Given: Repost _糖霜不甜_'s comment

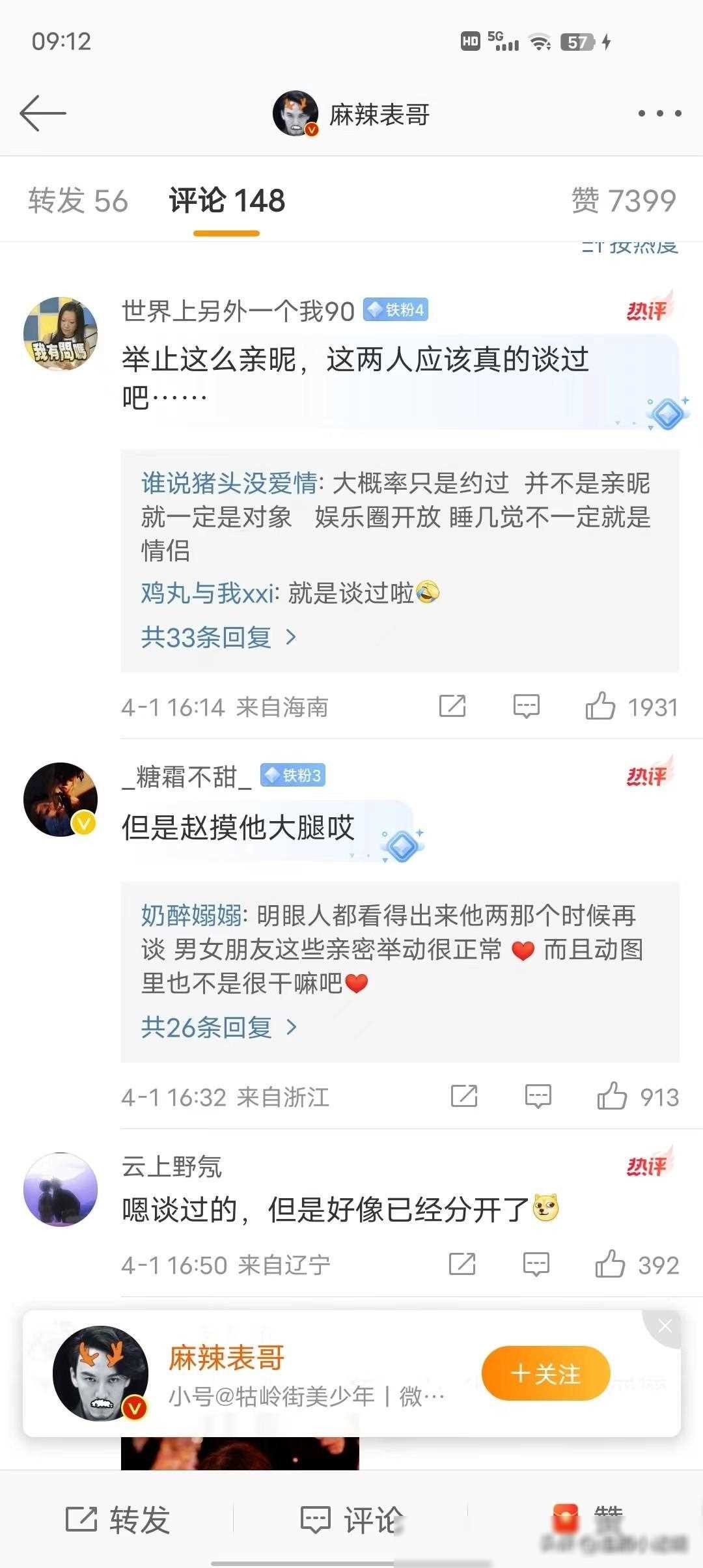Looking at the screenshot, I should pos(464,1096).
